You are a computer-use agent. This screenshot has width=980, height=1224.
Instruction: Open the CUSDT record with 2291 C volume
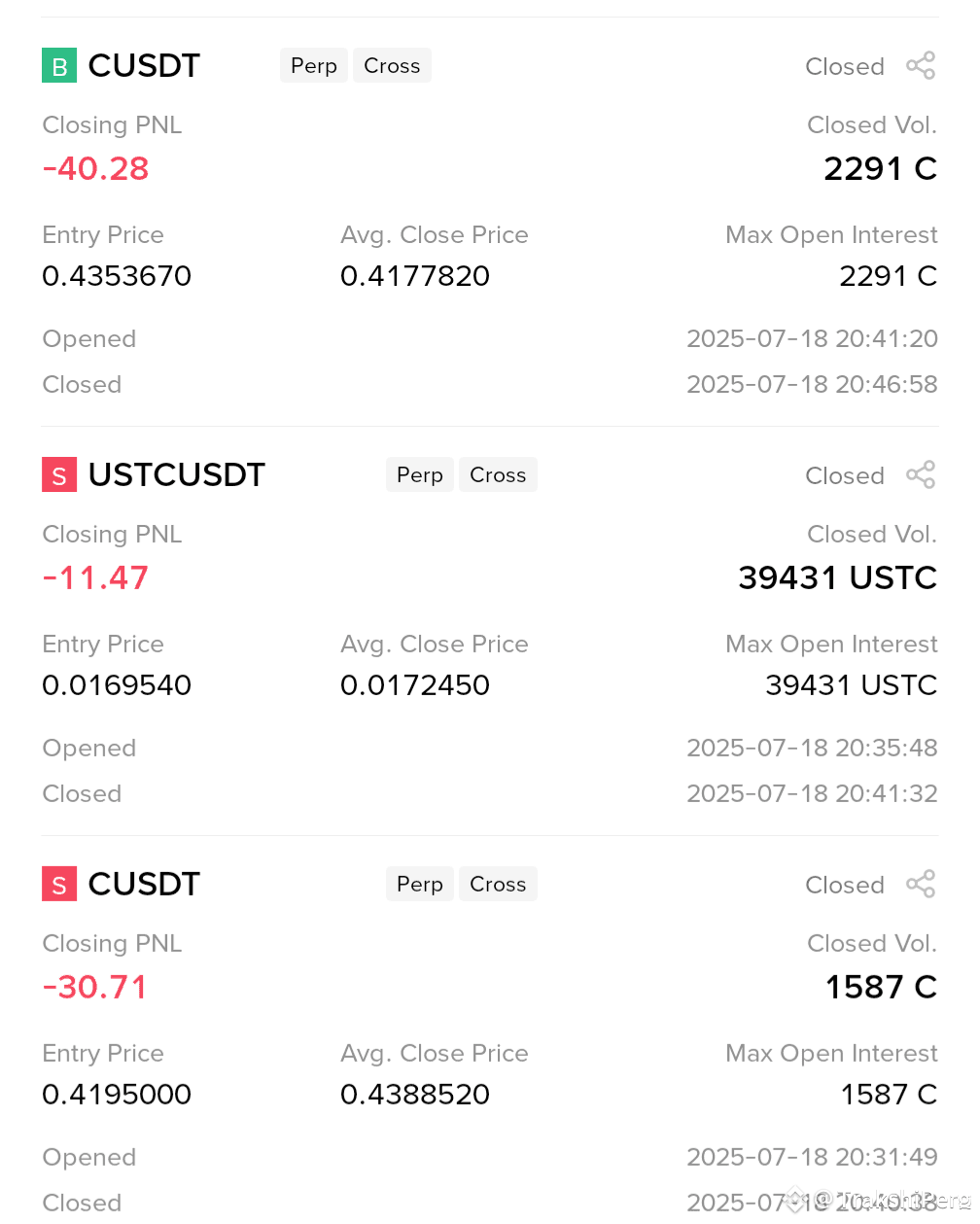[490, 222]
